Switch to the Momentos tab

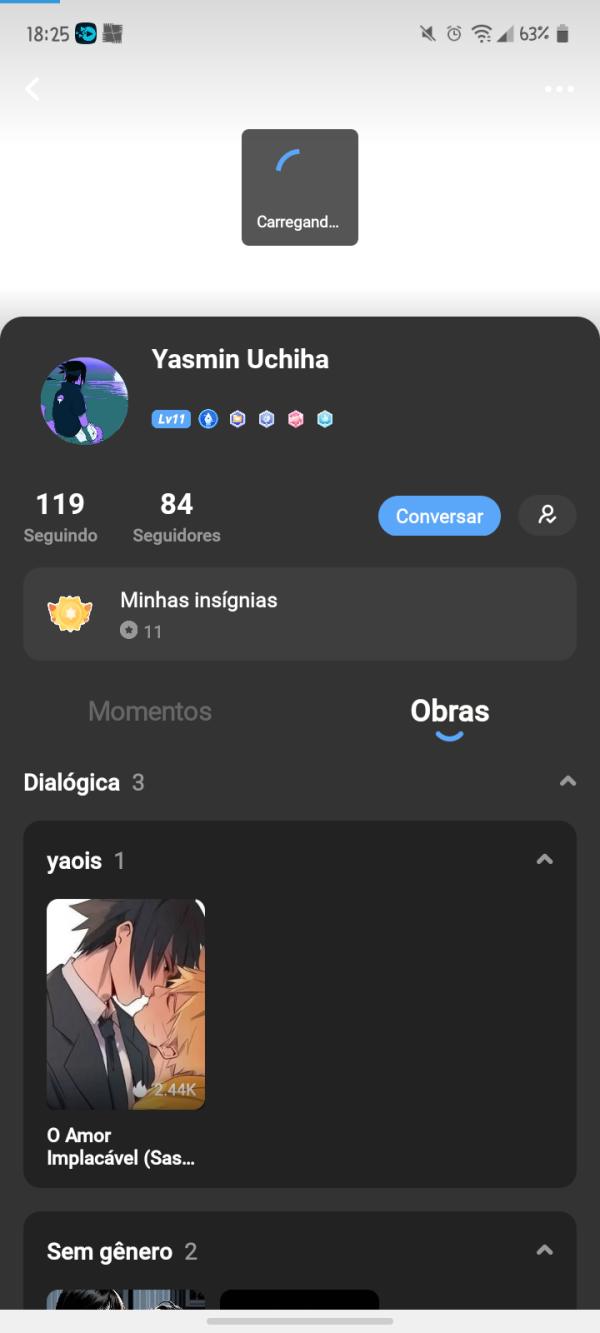pos(150,711)
